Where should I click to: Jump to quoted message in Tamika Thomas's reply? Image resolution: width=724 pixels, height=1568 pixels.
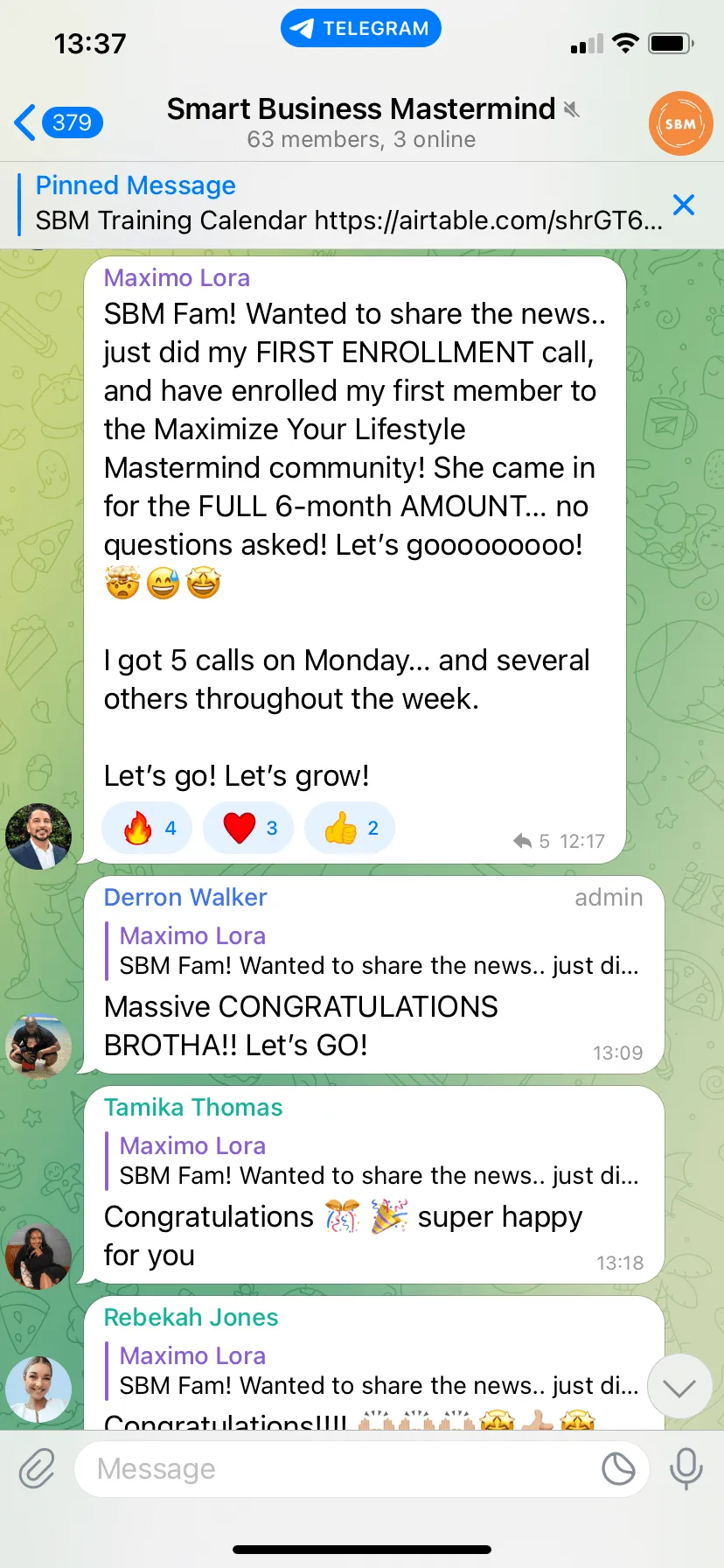(x=373, y=1160)
